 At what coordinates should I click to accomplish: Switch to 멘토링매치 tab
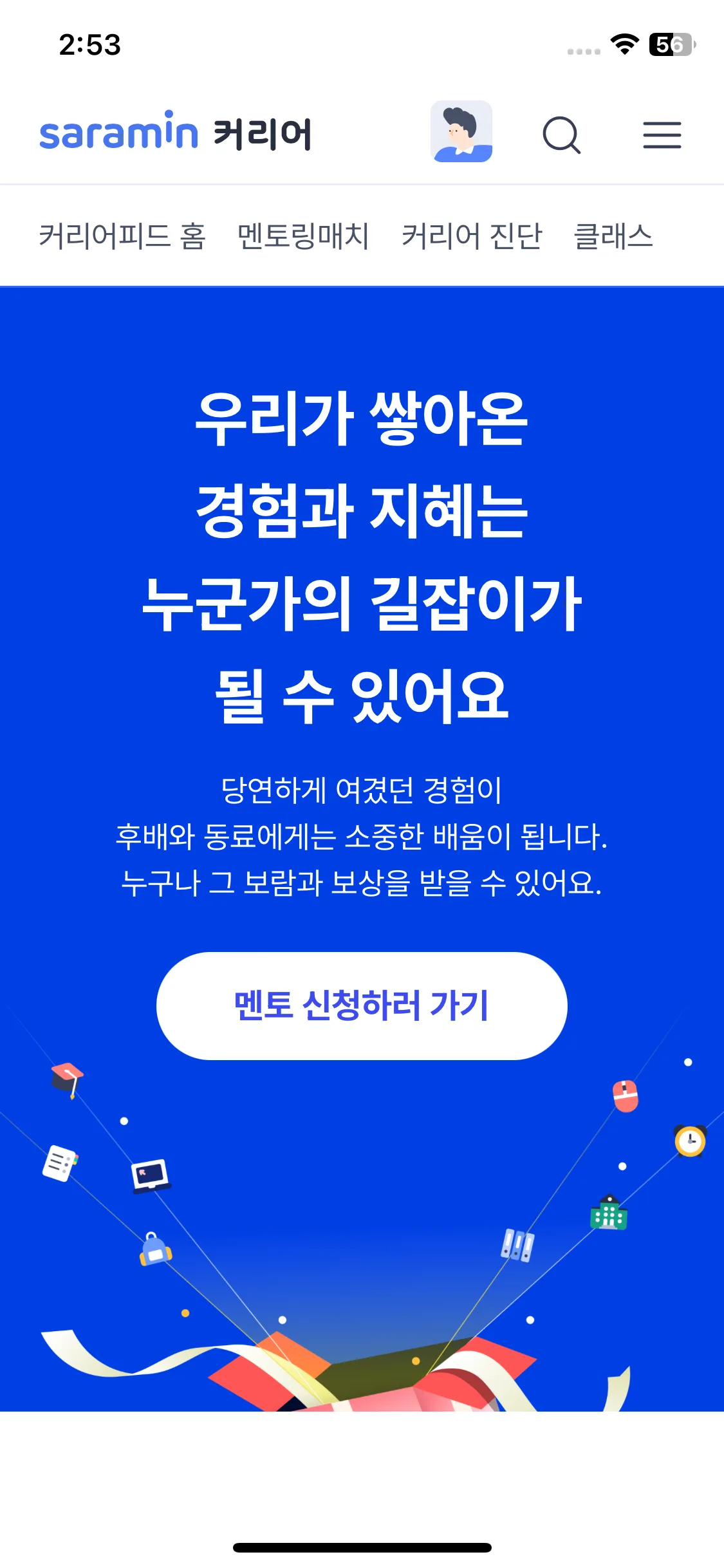[303, 236]
